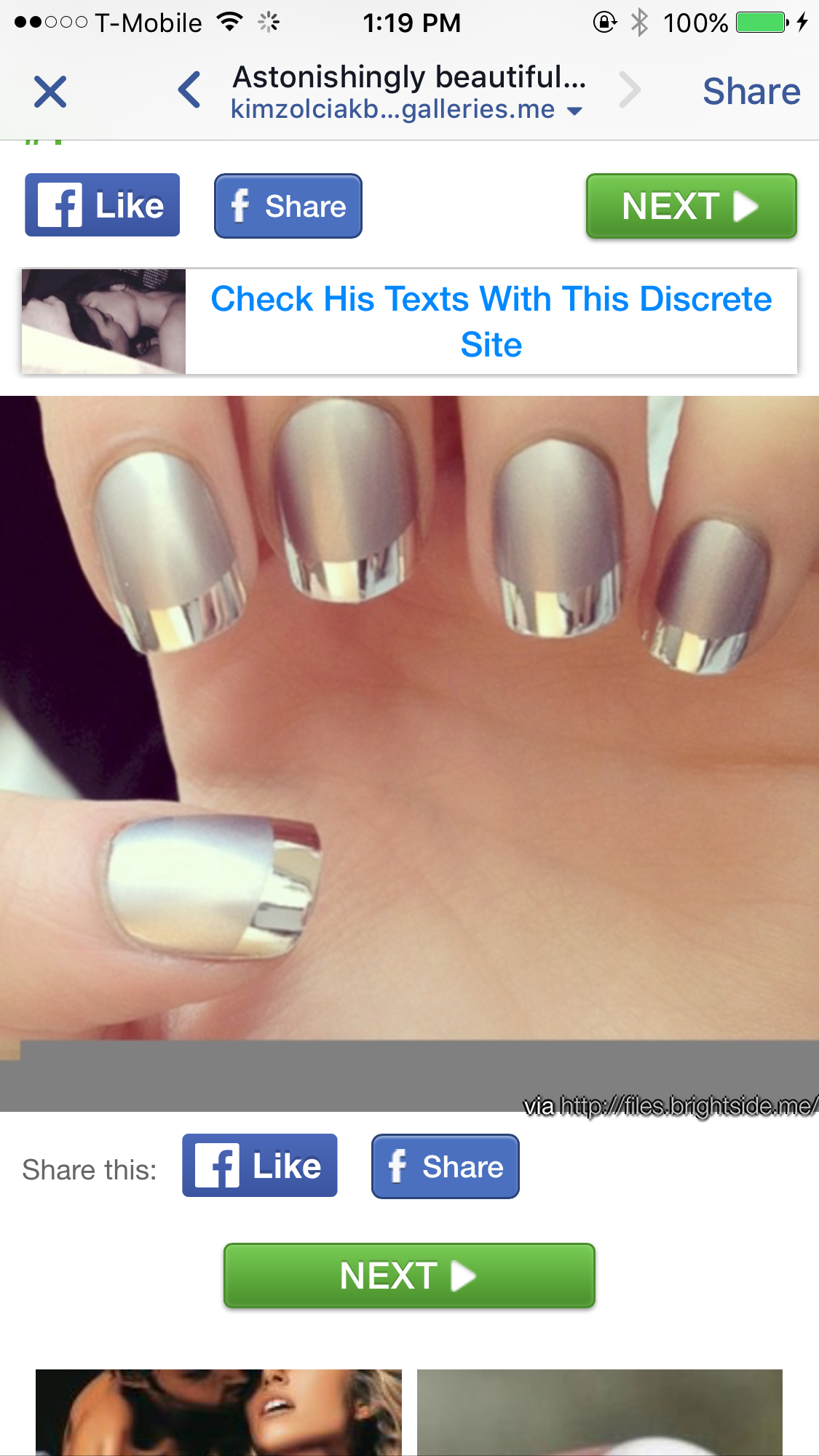Expand the kimzolciakb galleries URL dropdown
This screenshot has height=1456, width=819.
coord(574,111)
